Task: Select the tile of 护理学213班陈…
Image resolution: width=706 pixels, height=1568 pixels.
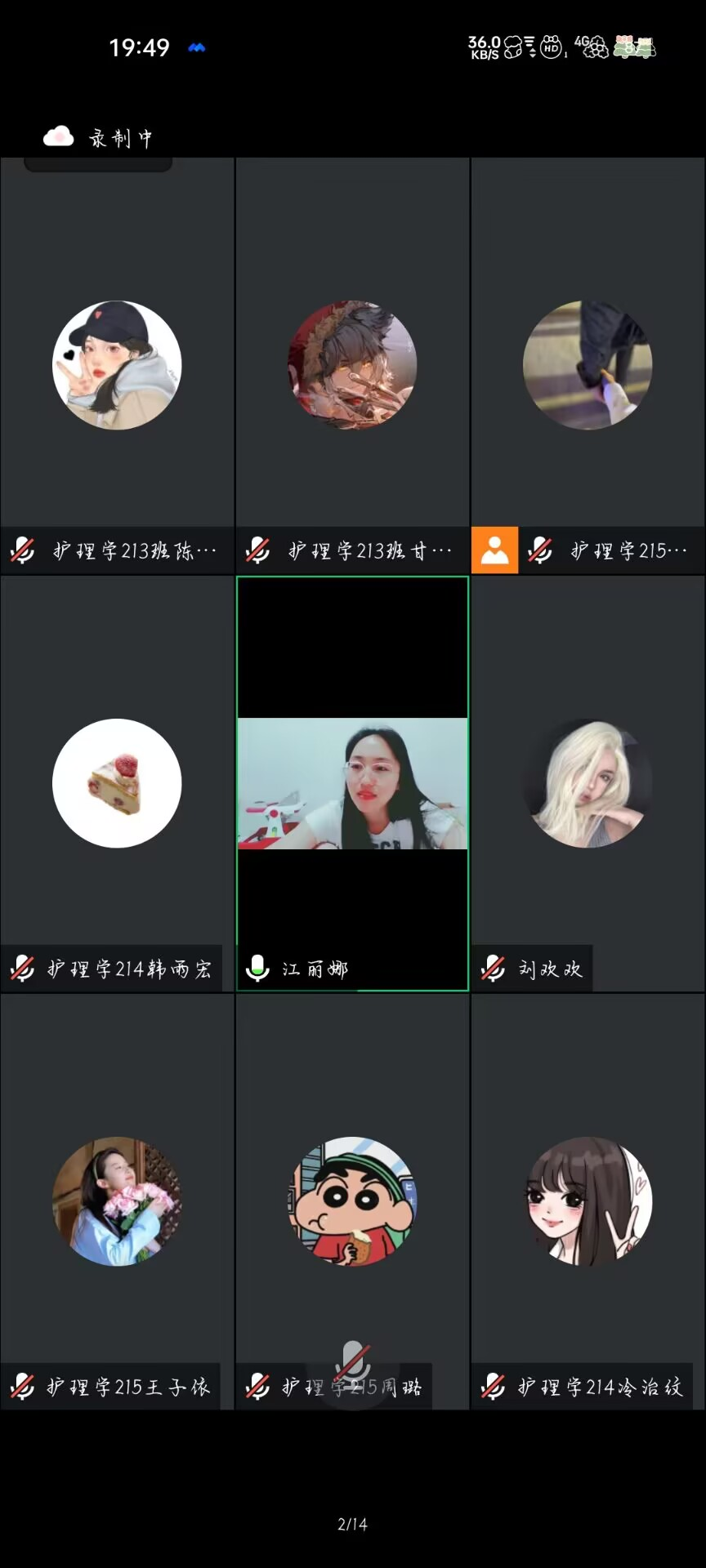Action: 117,365
